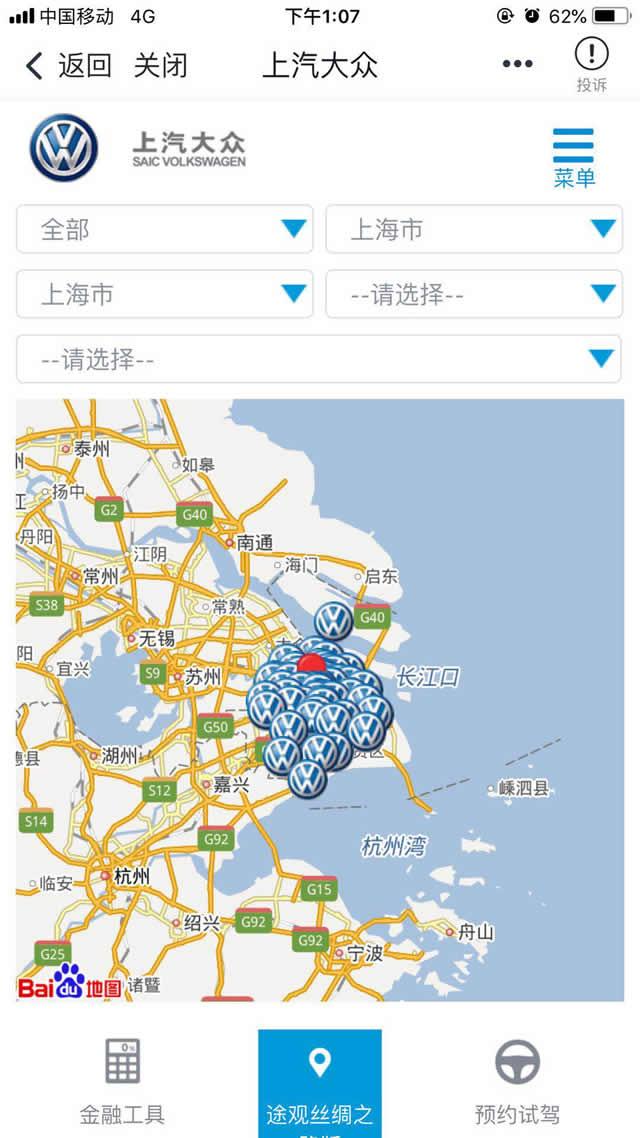Open the three-dot overflow menu
The height and width of the screenshot is (1138, 640).
point(517,65)
